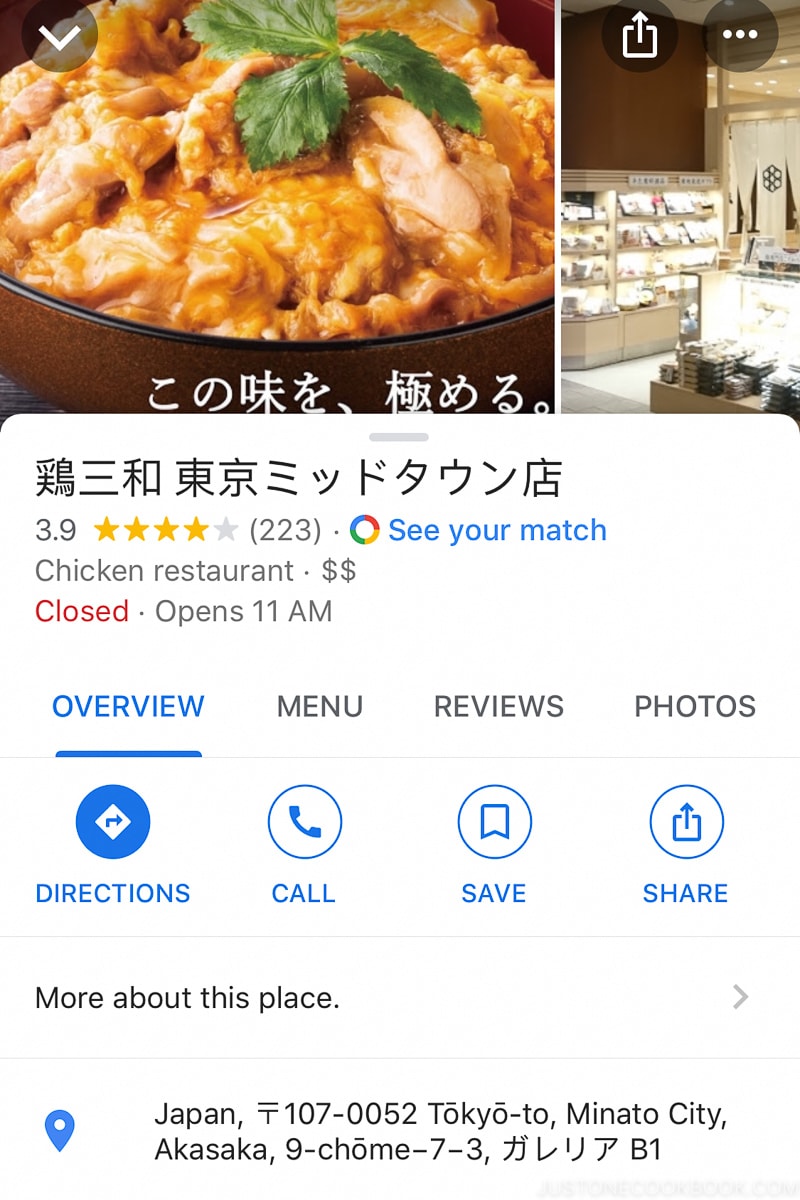Viewport: 800px width, 1200px height.
Task: Switch to the Photos tab
Action: [695, 707]
